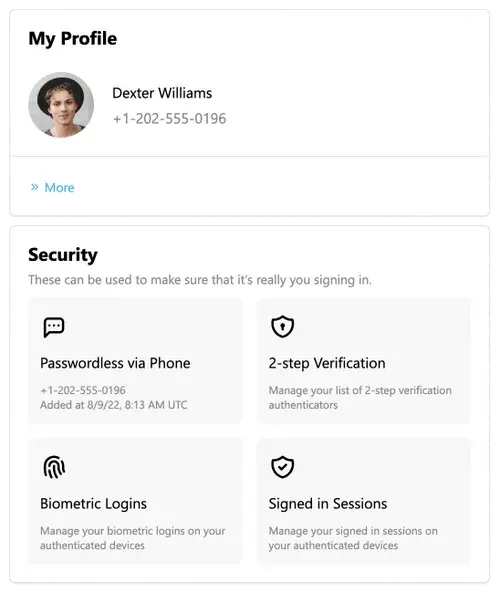Expand the More link in My Profile
This screenshot has height=592, width=500.
pos(52,187)
